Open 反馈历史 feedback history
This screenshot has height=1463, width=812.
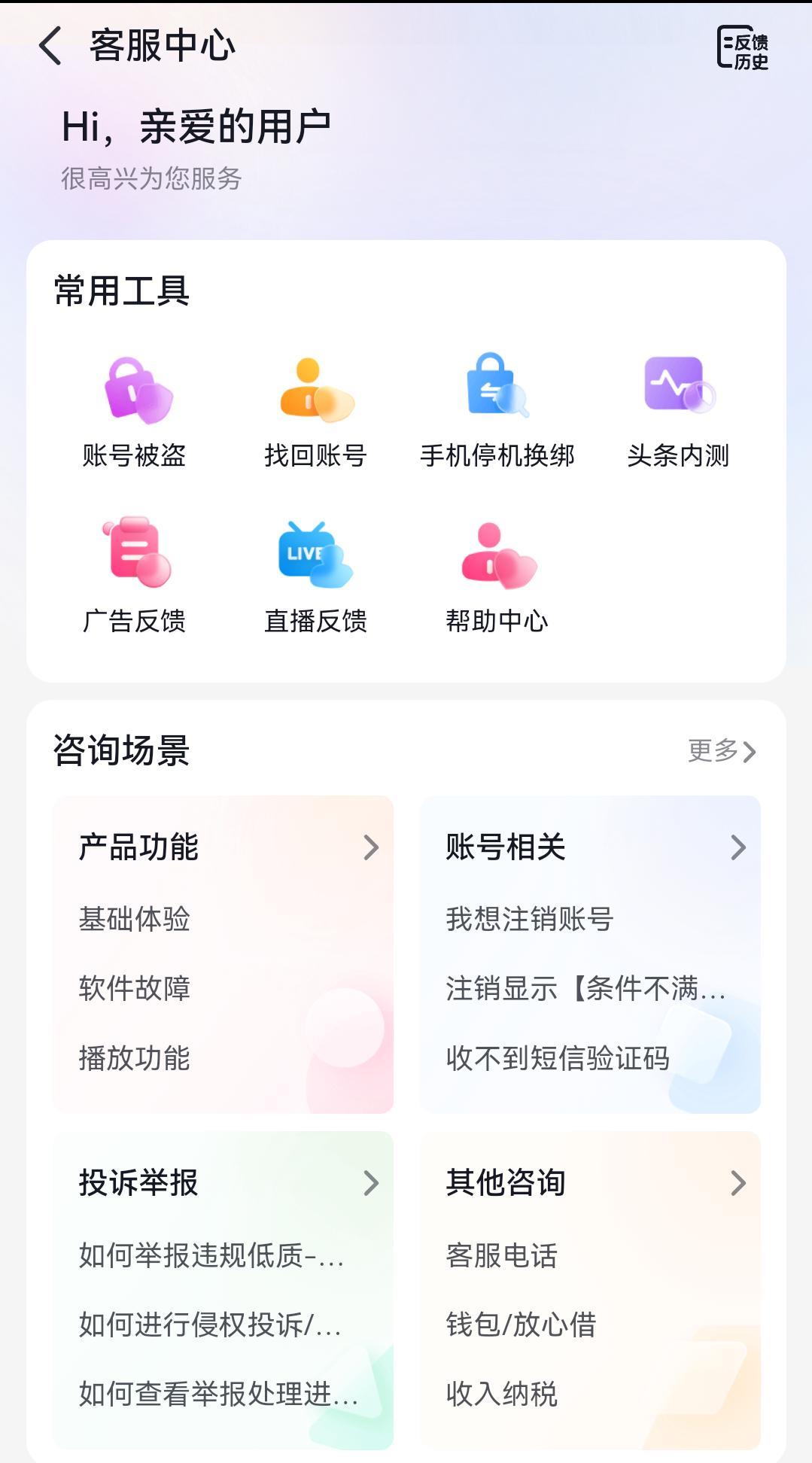click(x=742, y=48)
